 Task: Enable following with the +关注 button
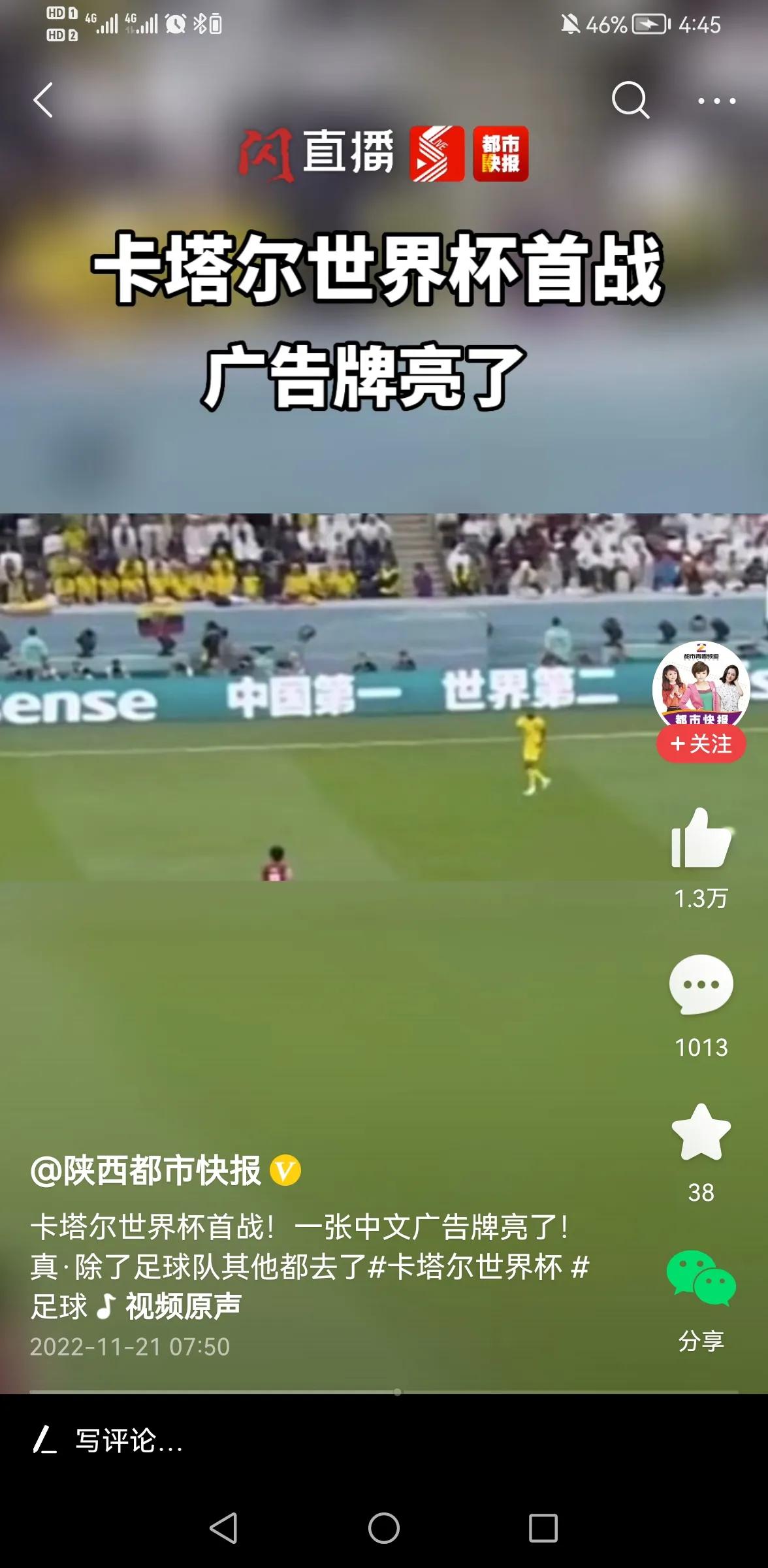[x=701, y=743]
